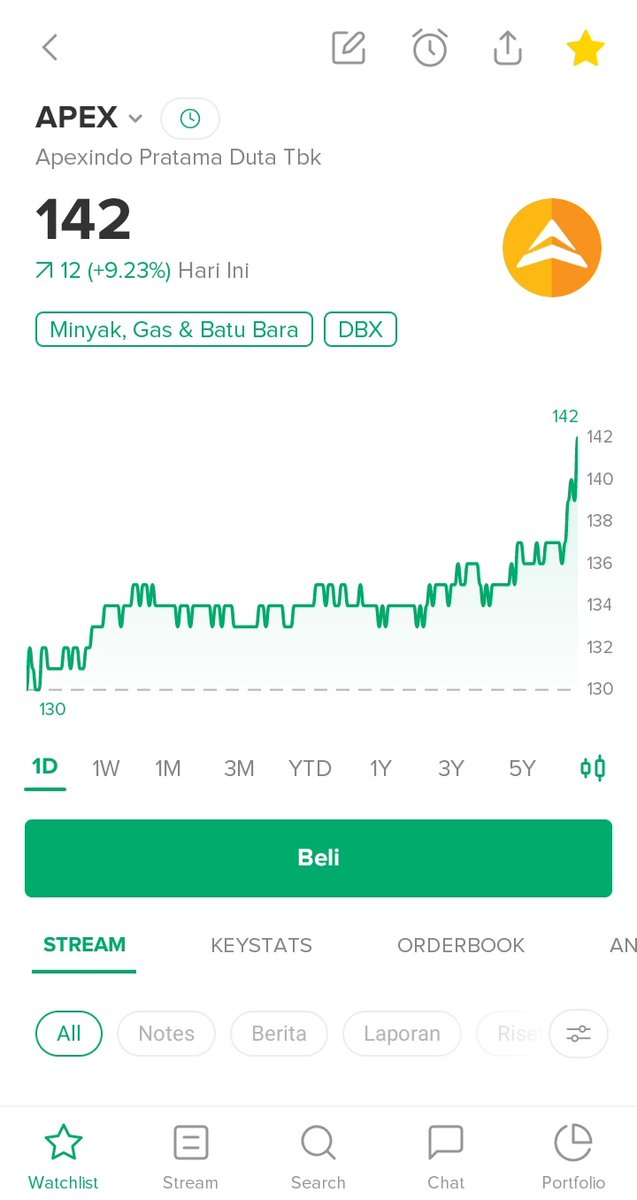Image resolution: width=637 pixels, height=1200 pixels.
Task: Tap the green Beli button
Action: (x=318, y=857)
